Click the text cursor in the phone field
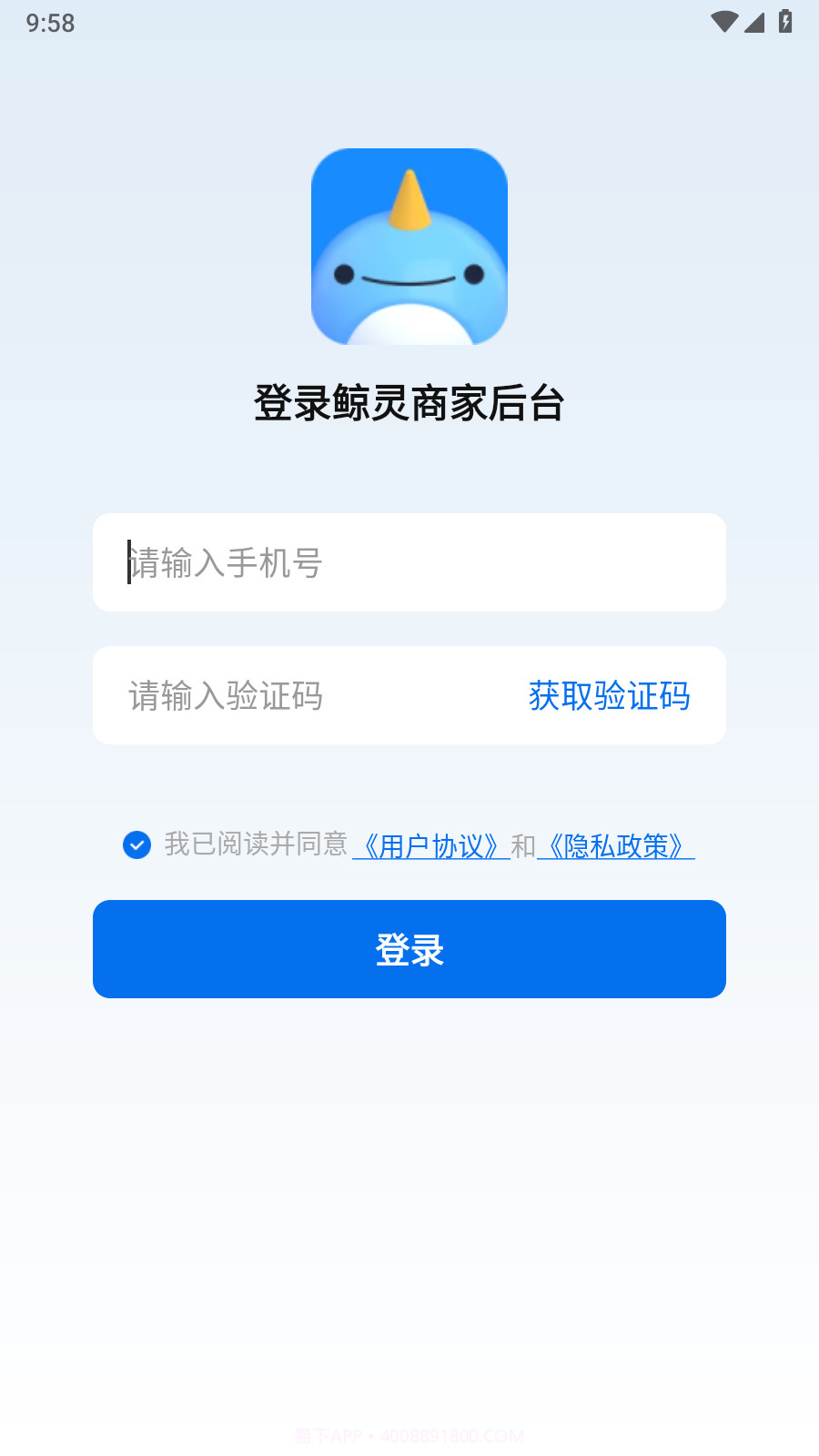Screen dimensions: 819x1456 (129, 562)
